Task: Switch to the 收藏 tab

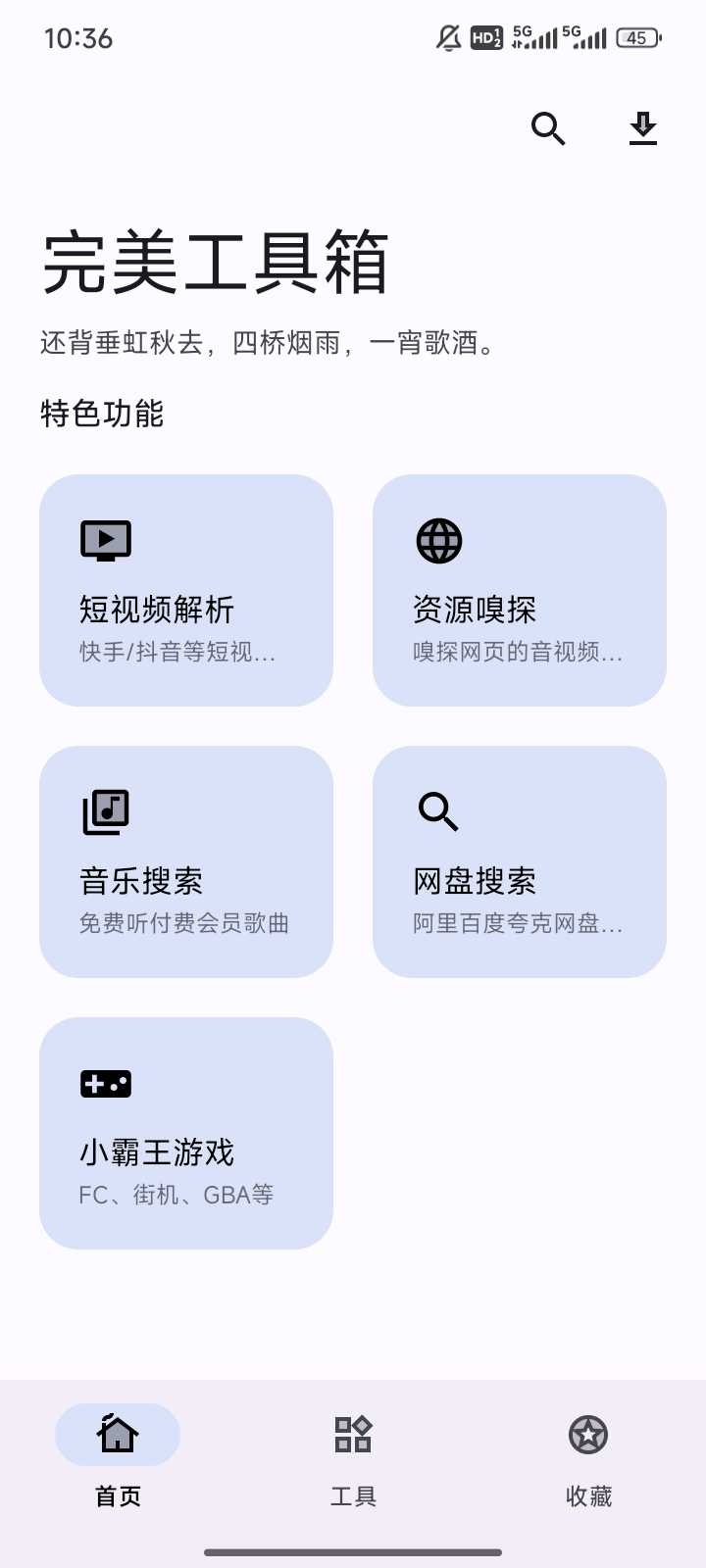Action: point(588,1460)
